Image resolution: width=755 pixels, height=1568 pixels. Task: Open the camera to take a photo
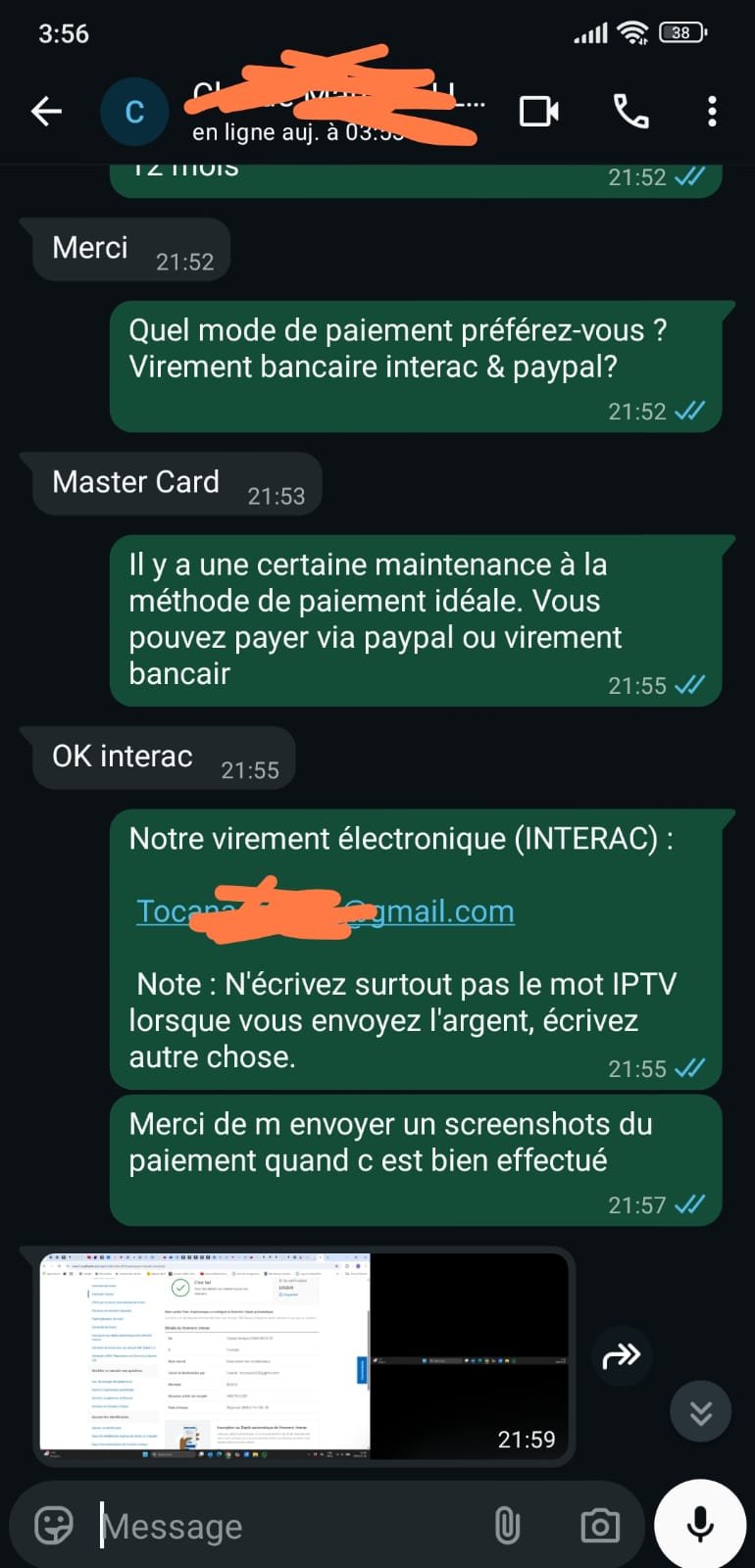[599, 1526]
